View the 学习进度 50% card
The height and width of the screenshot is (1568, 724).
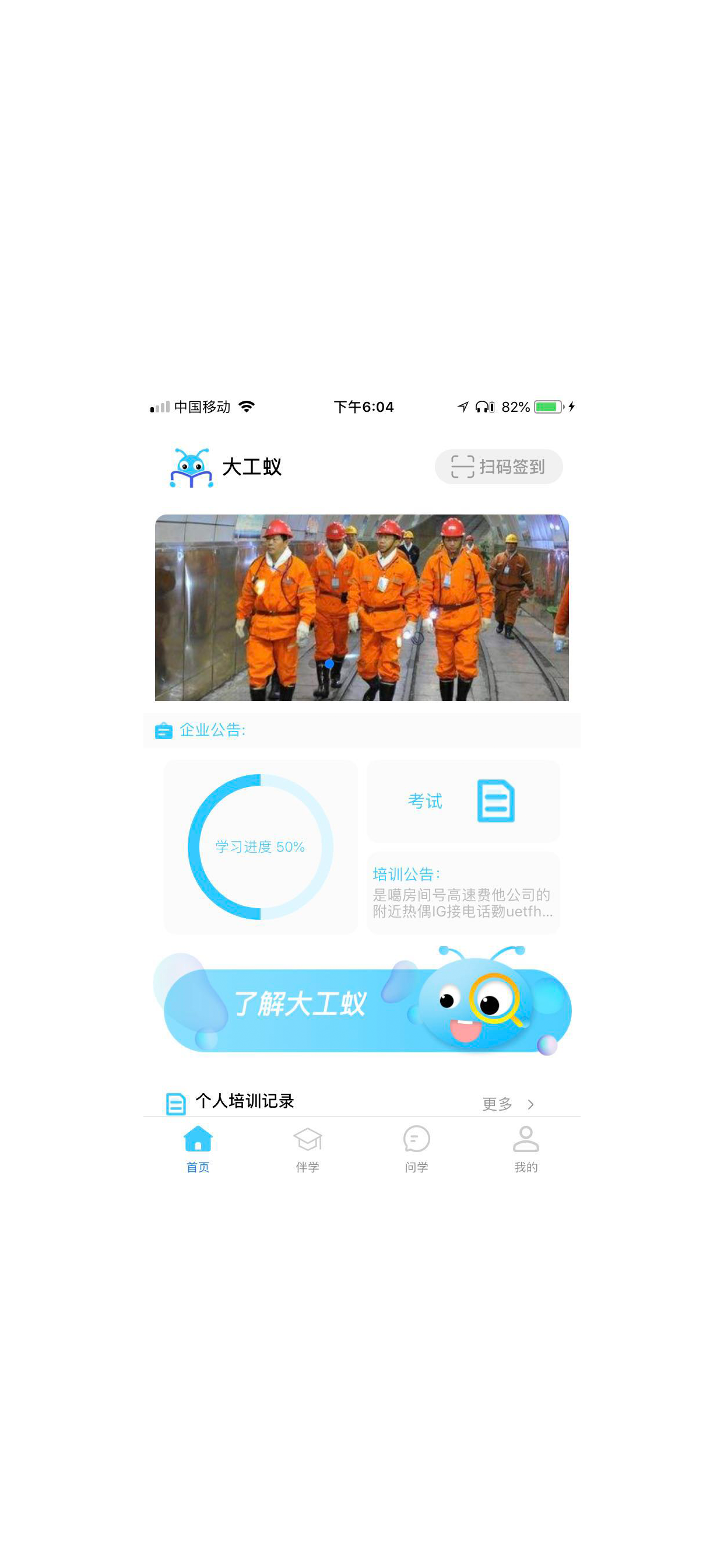(x=261, y=846)
